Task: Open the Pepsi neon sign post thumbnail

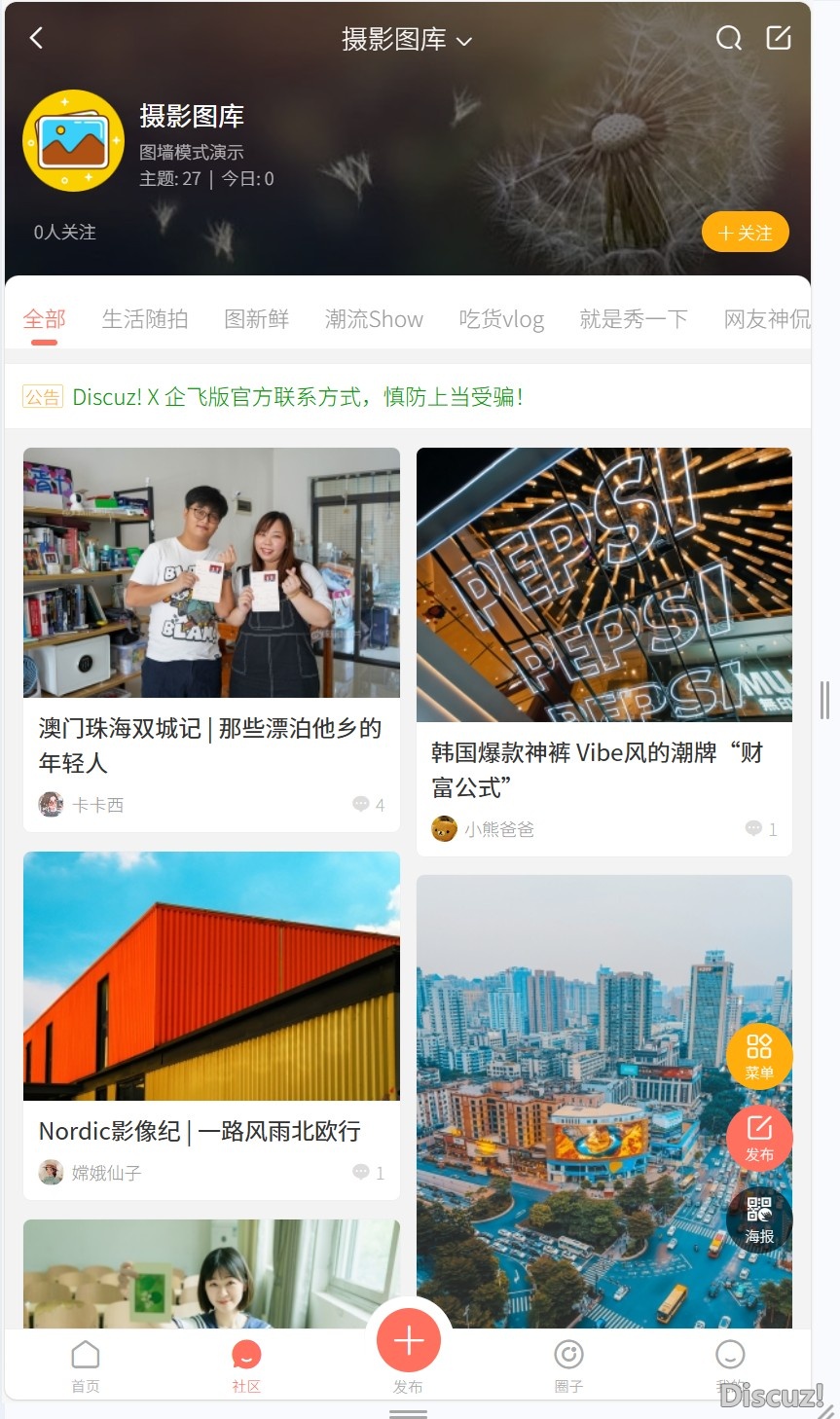Action: click(603, 585)
